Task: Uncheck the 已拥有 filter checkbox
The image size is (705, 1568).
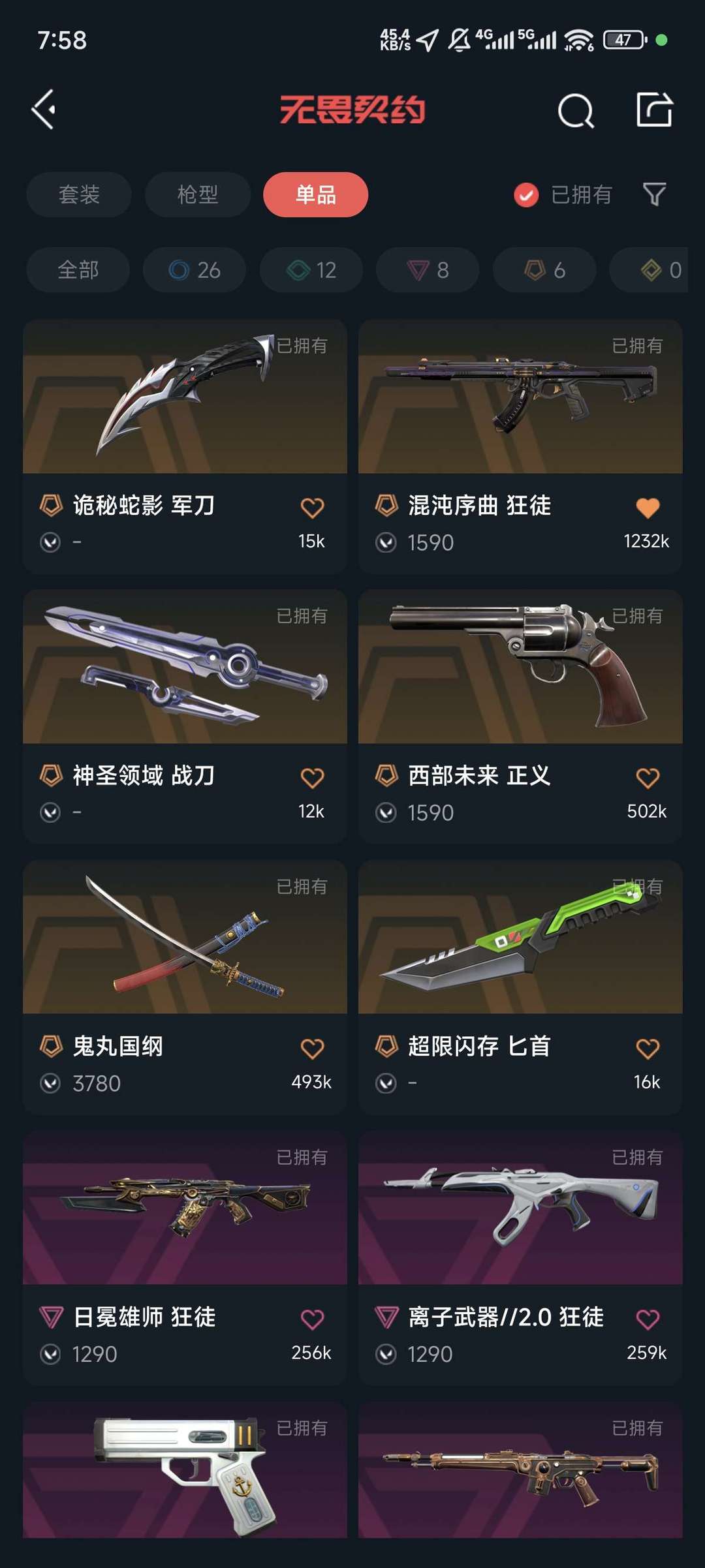Action: point(526,194)
